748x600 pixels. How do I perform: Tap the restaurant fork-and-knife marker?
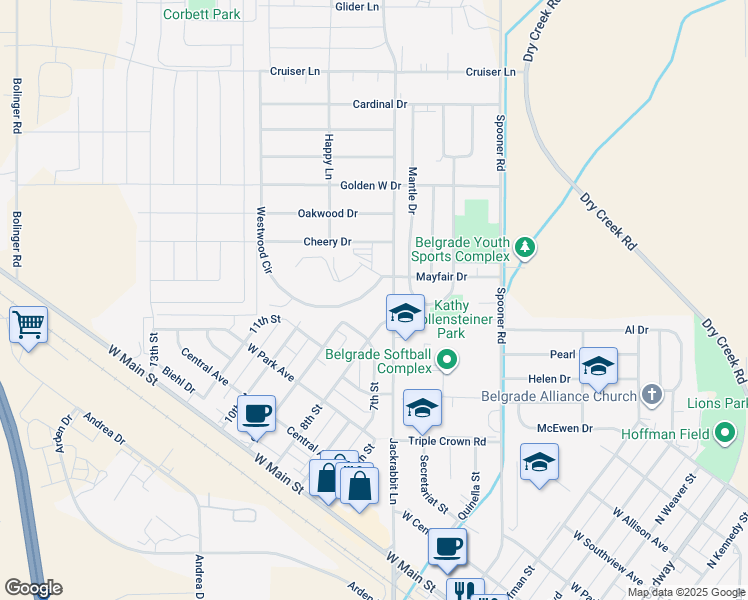click(466, 590)
